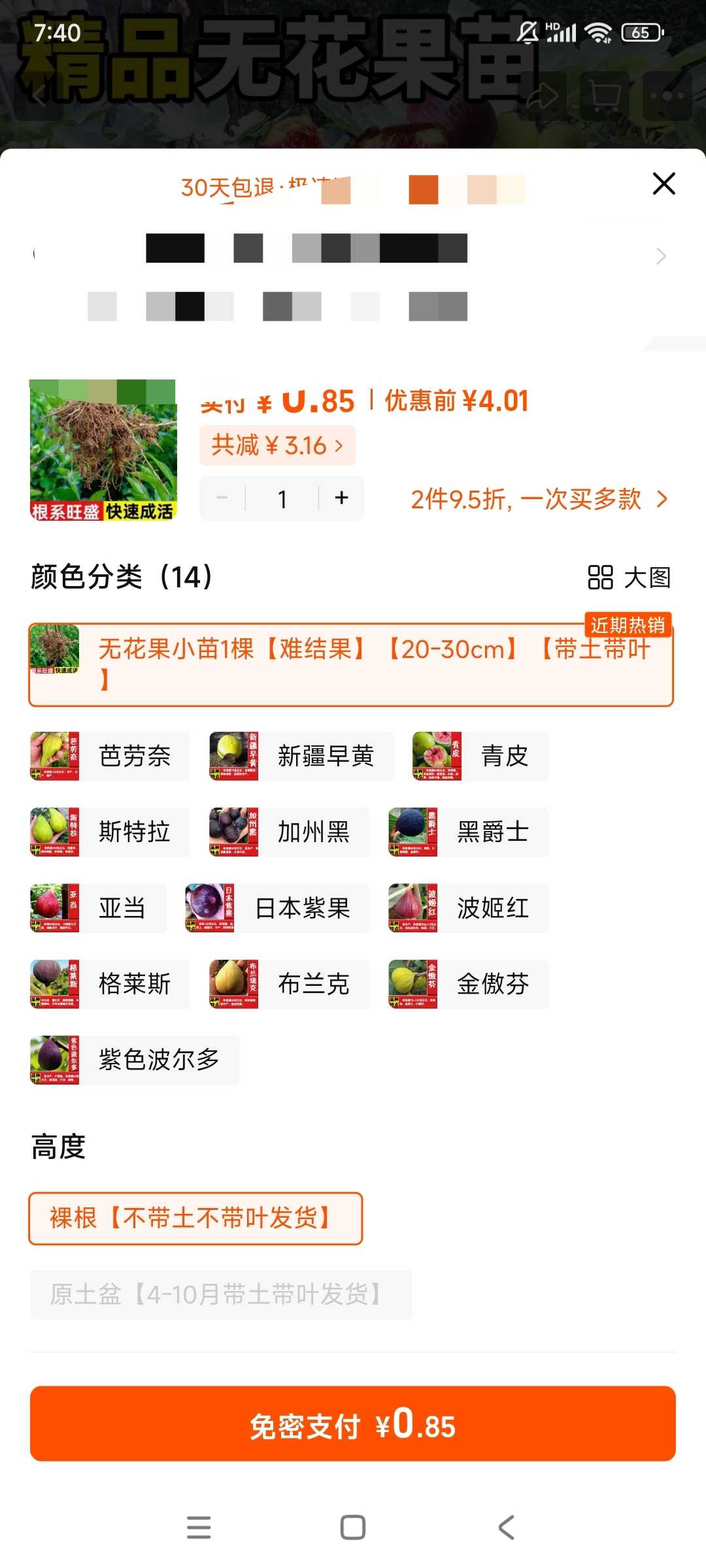The width and height of the screenshot is (706, 1568).
Task: Pick the 青皮 variety
Action: [480, 757]
